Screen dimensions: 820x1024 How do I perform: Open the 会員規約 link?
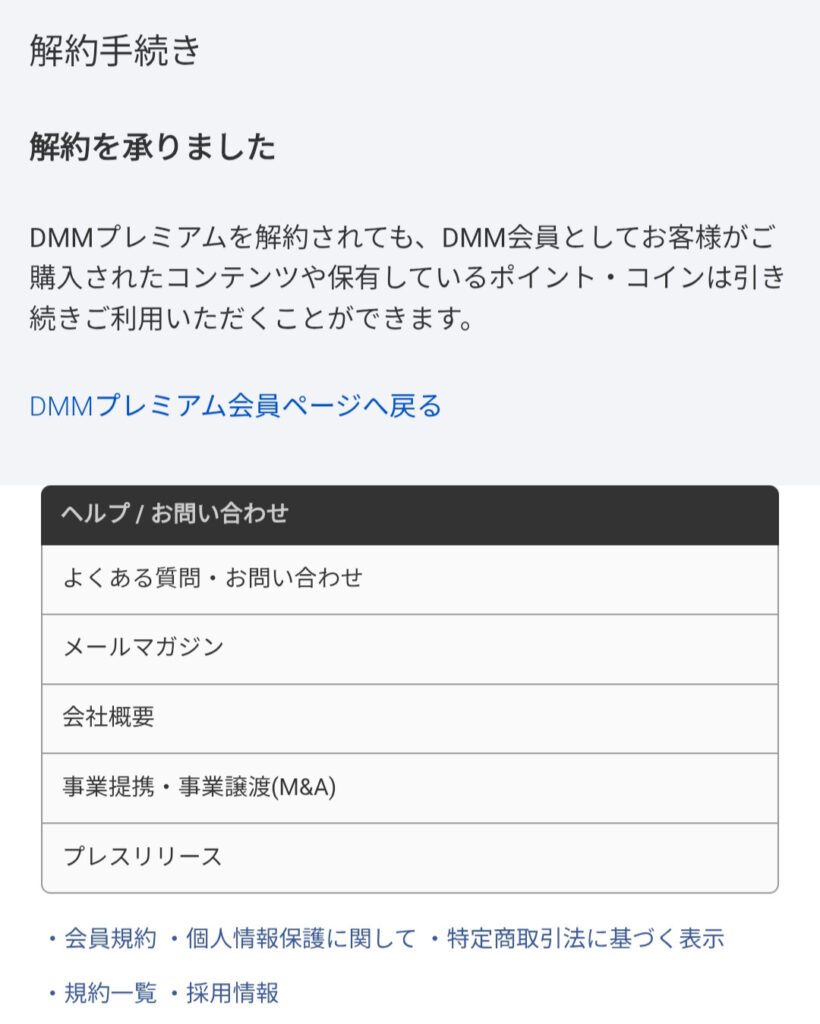[110, 939]
